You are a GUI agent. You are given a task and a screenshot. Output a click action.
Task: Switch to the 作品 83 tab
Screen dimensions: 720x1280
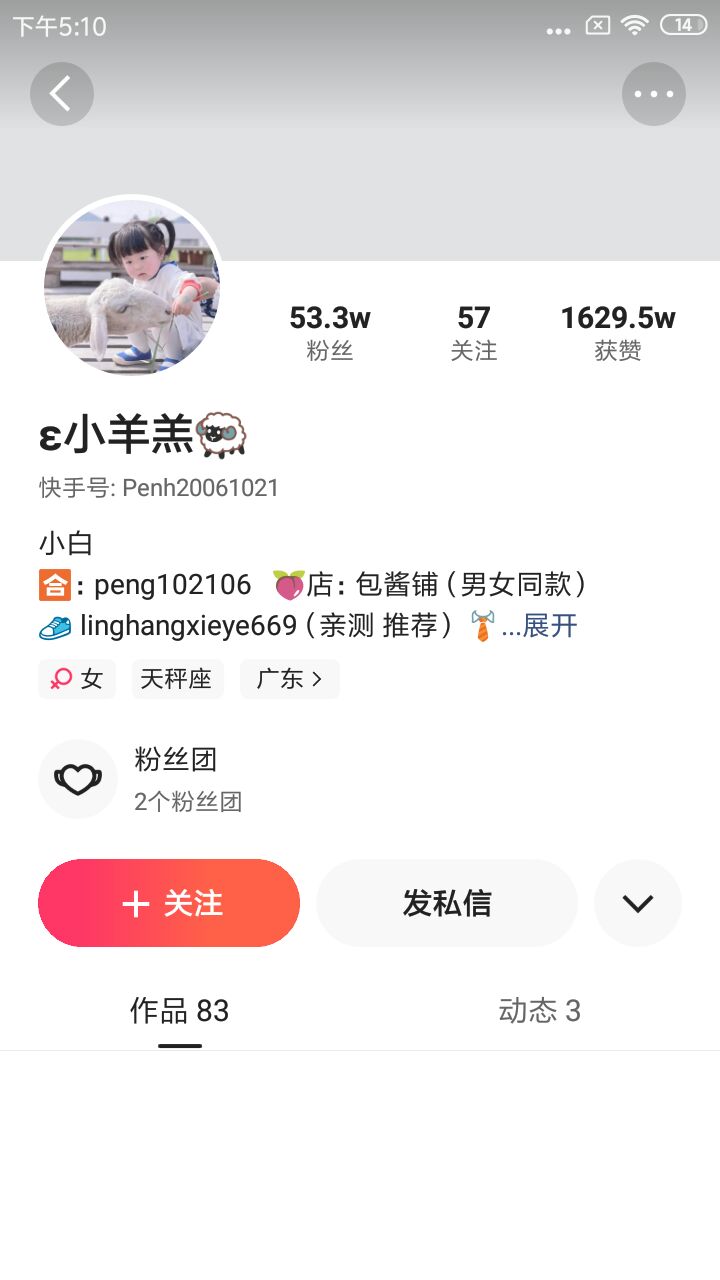pyautogui.click(x=180, y=1011)
